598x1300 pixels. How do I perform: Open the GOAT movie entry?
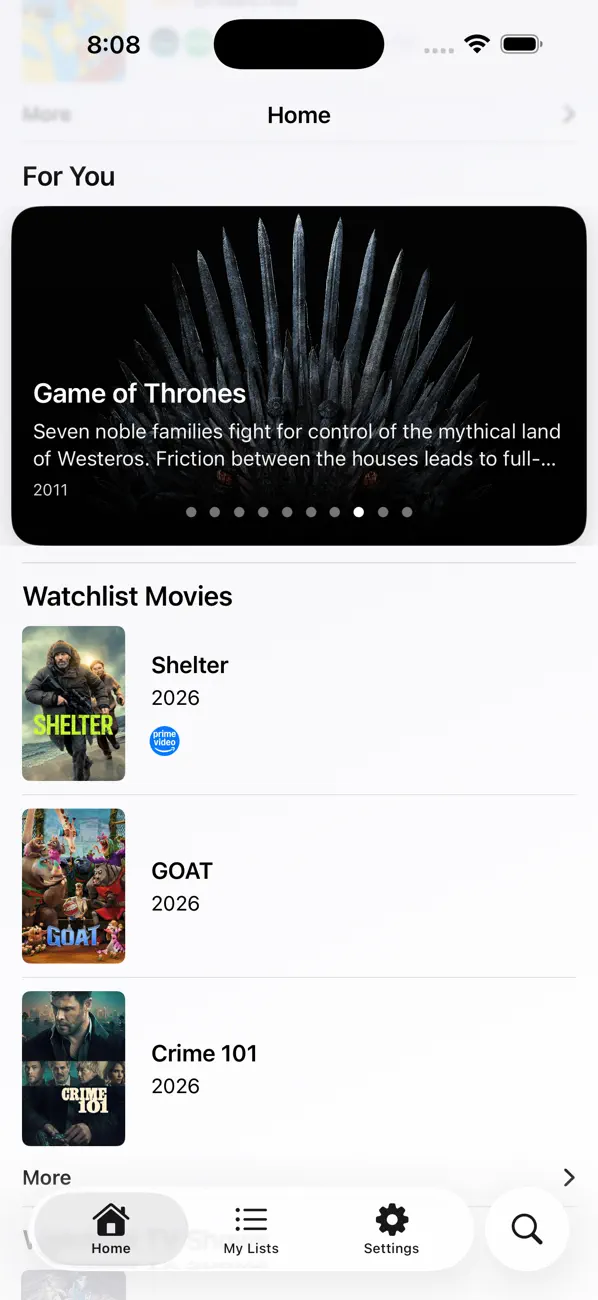(x=299, y=886)
